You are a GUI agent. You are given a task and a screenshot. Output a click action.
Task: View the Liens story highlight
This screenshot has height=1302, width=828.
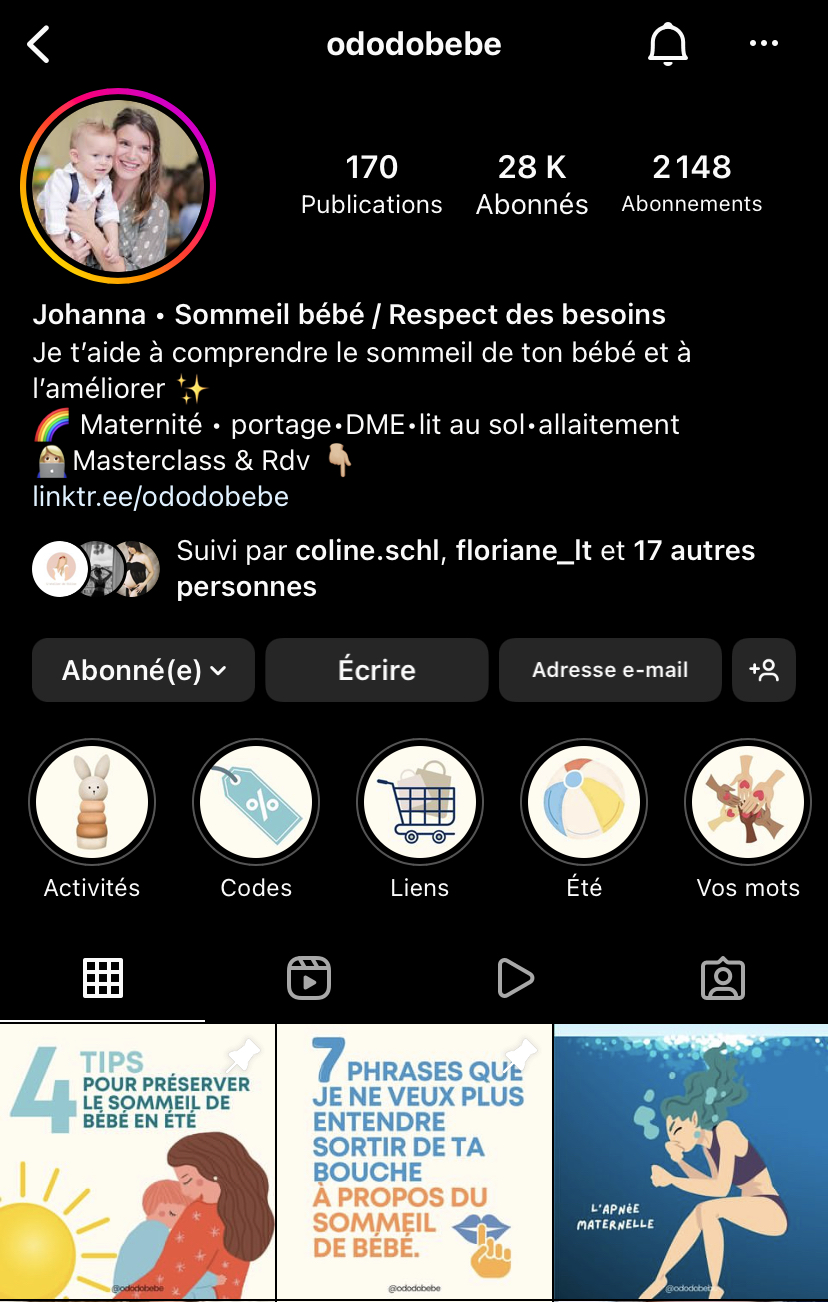point(420,802)
